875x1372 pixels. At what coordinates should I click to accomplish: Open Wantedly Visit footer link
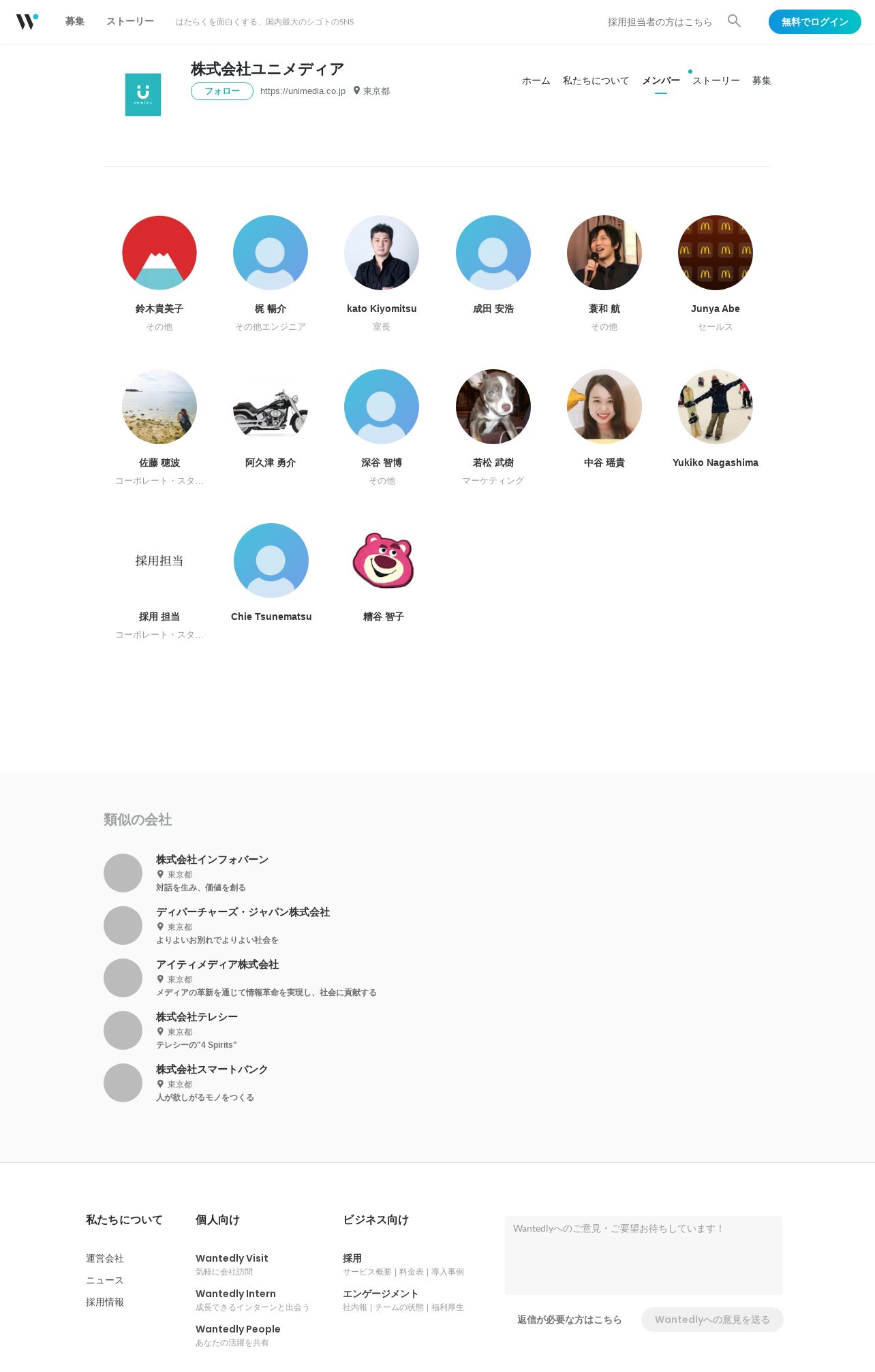click(232, 1258)
